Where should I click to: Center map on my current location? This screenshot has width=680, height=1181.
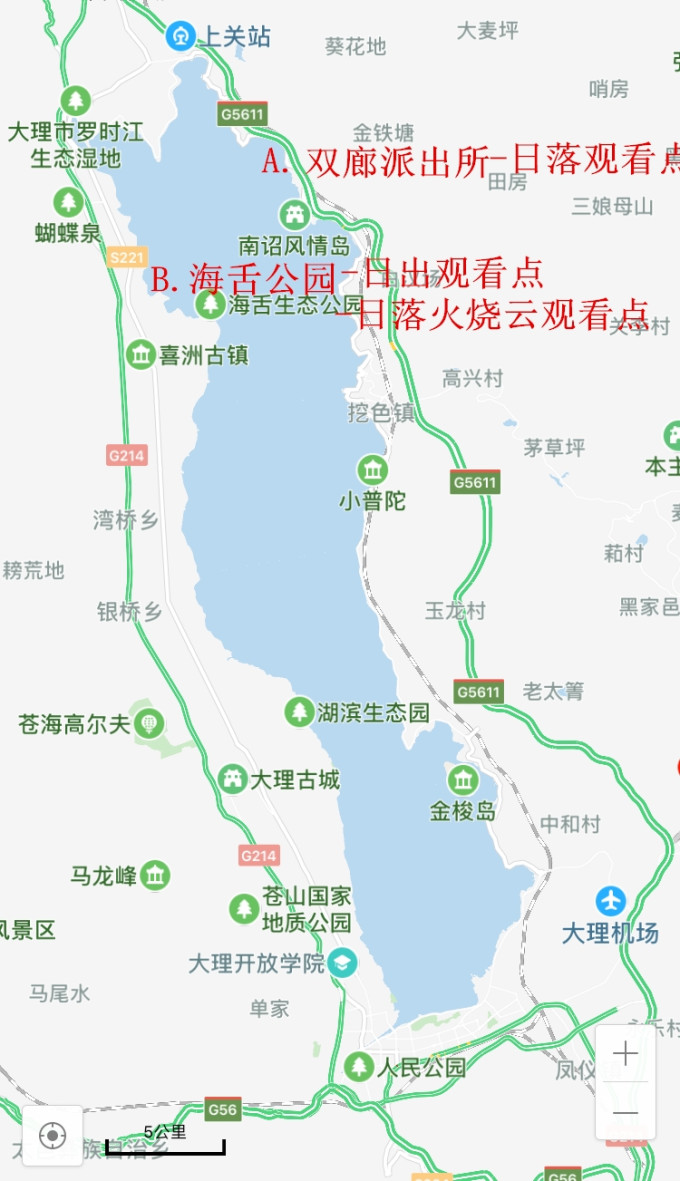pos(52,1136)
